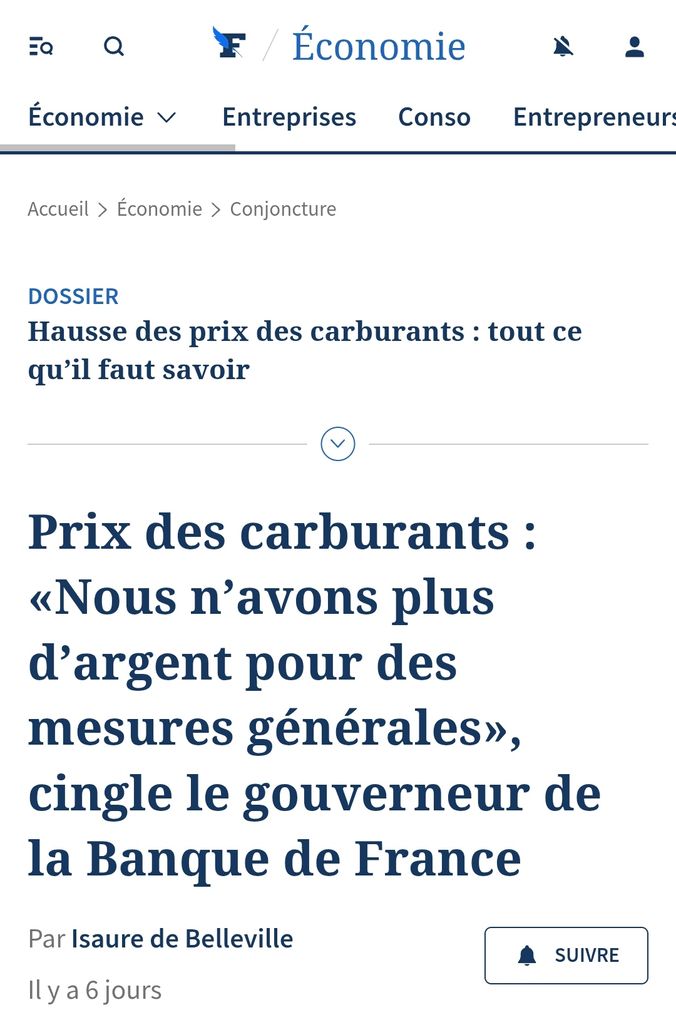The image size is (676, 1024).
Task: Tap the magnifying glass search icon
Action: [114, 47]
